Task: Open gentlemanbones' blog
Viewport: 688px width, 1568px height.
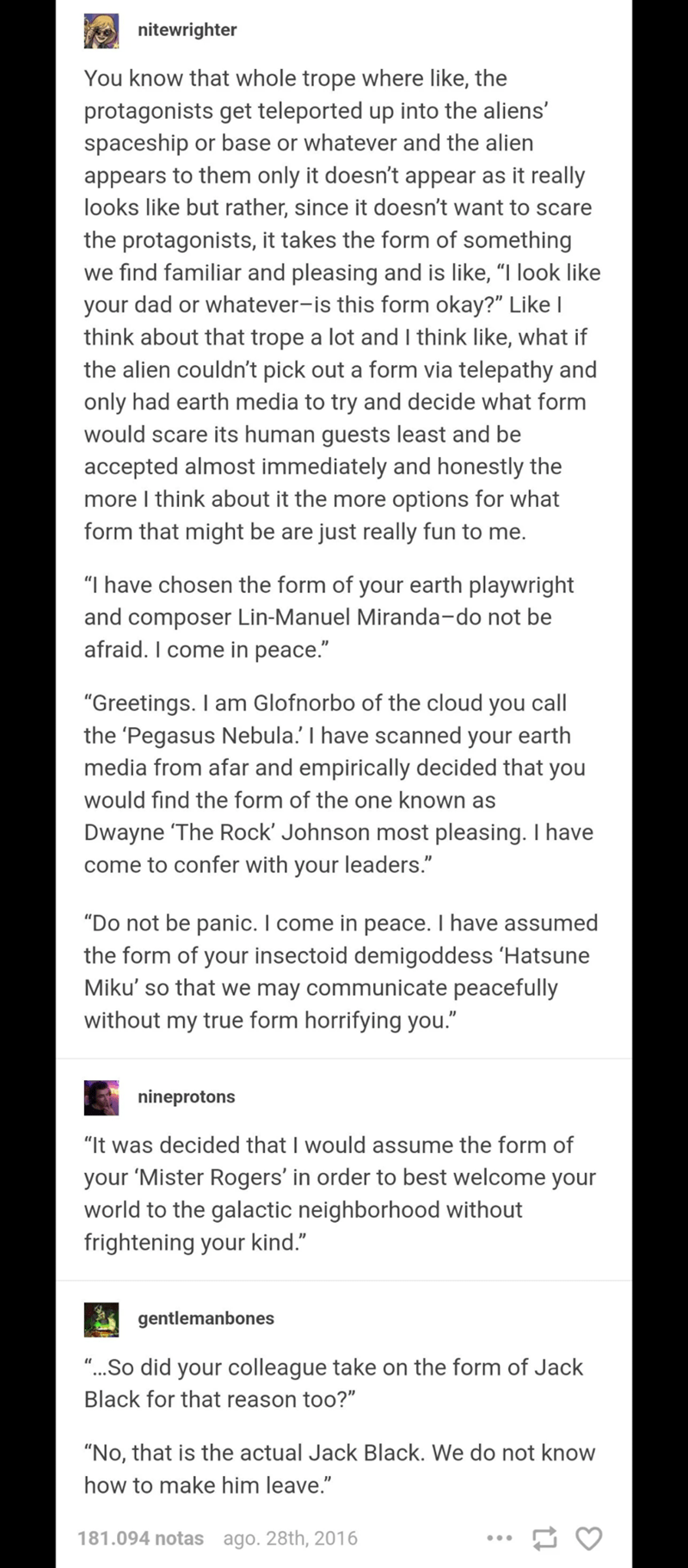Action: [206, 1318]
